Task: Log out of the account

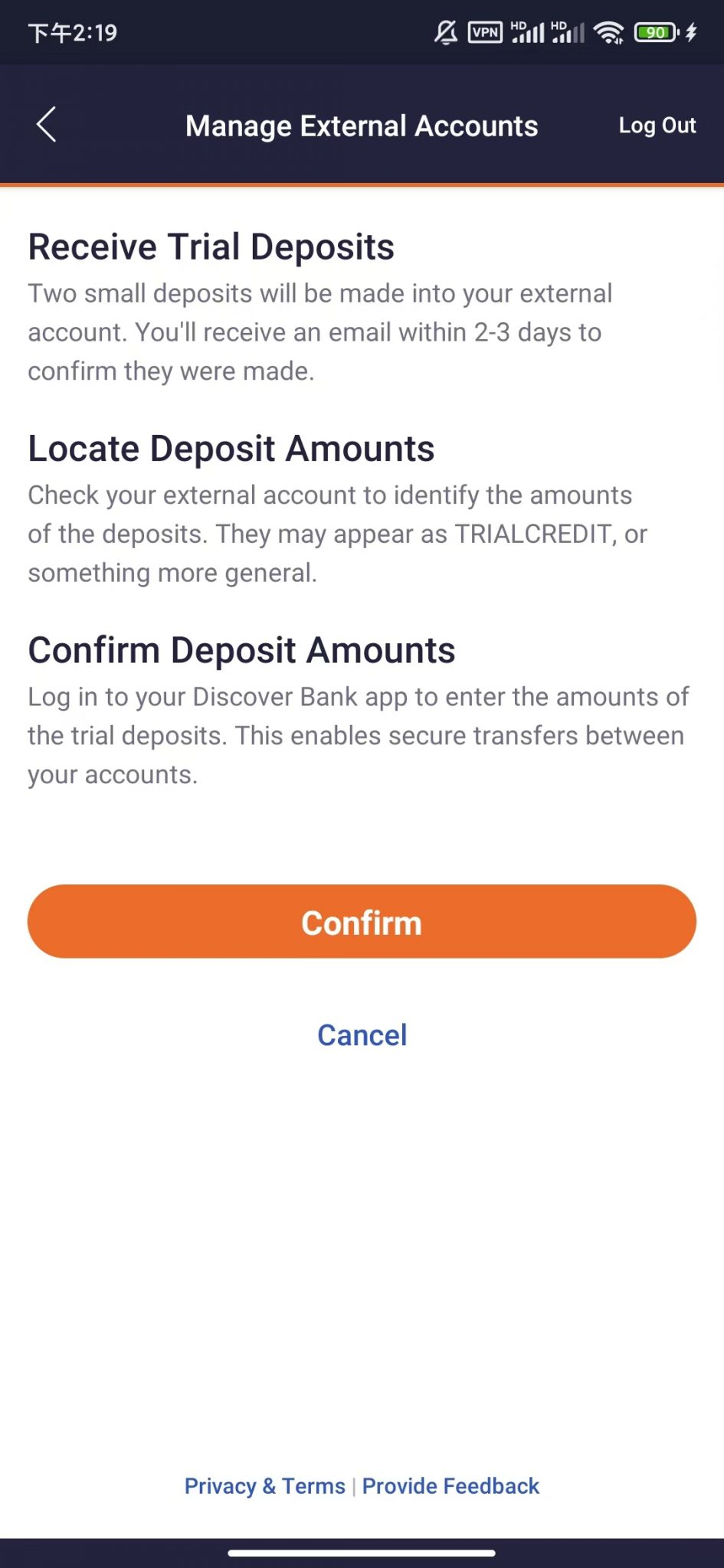Action: [x=657, y=126]
